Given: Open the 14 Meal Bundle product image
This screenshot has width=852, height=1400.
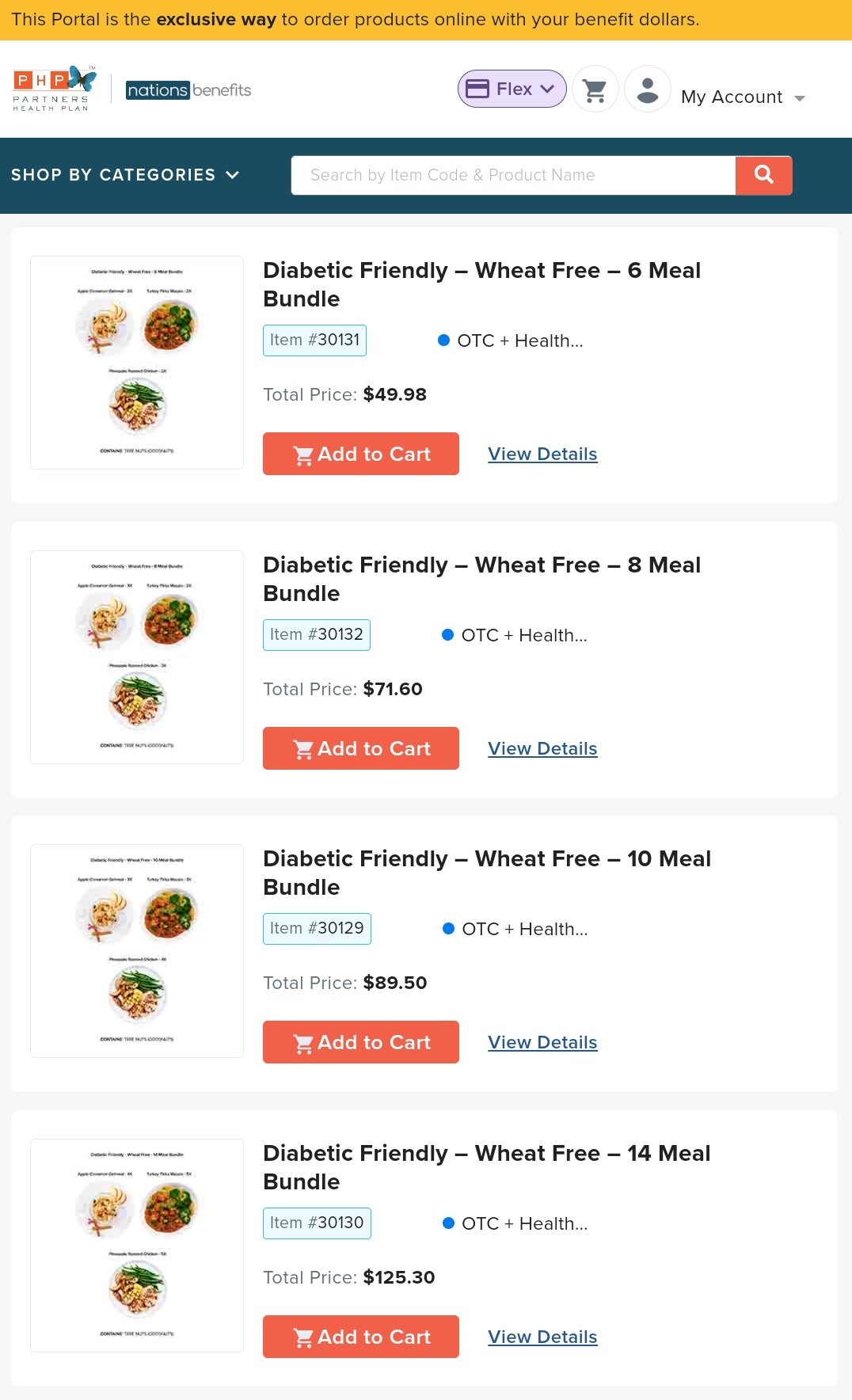Looking at the screenshot, I should click(x=137, y=1246).
